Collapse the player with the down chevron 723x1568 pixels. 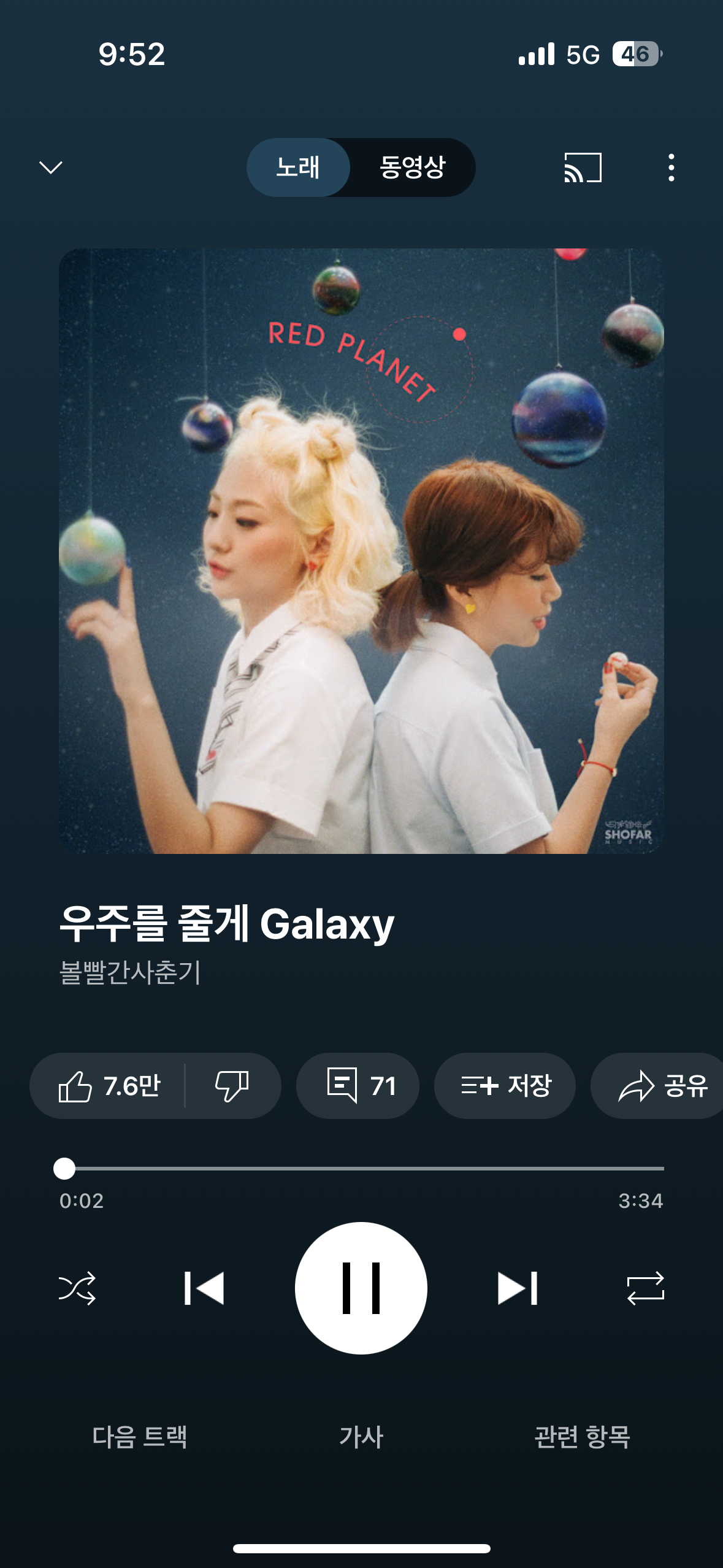(x=51, y=167)
